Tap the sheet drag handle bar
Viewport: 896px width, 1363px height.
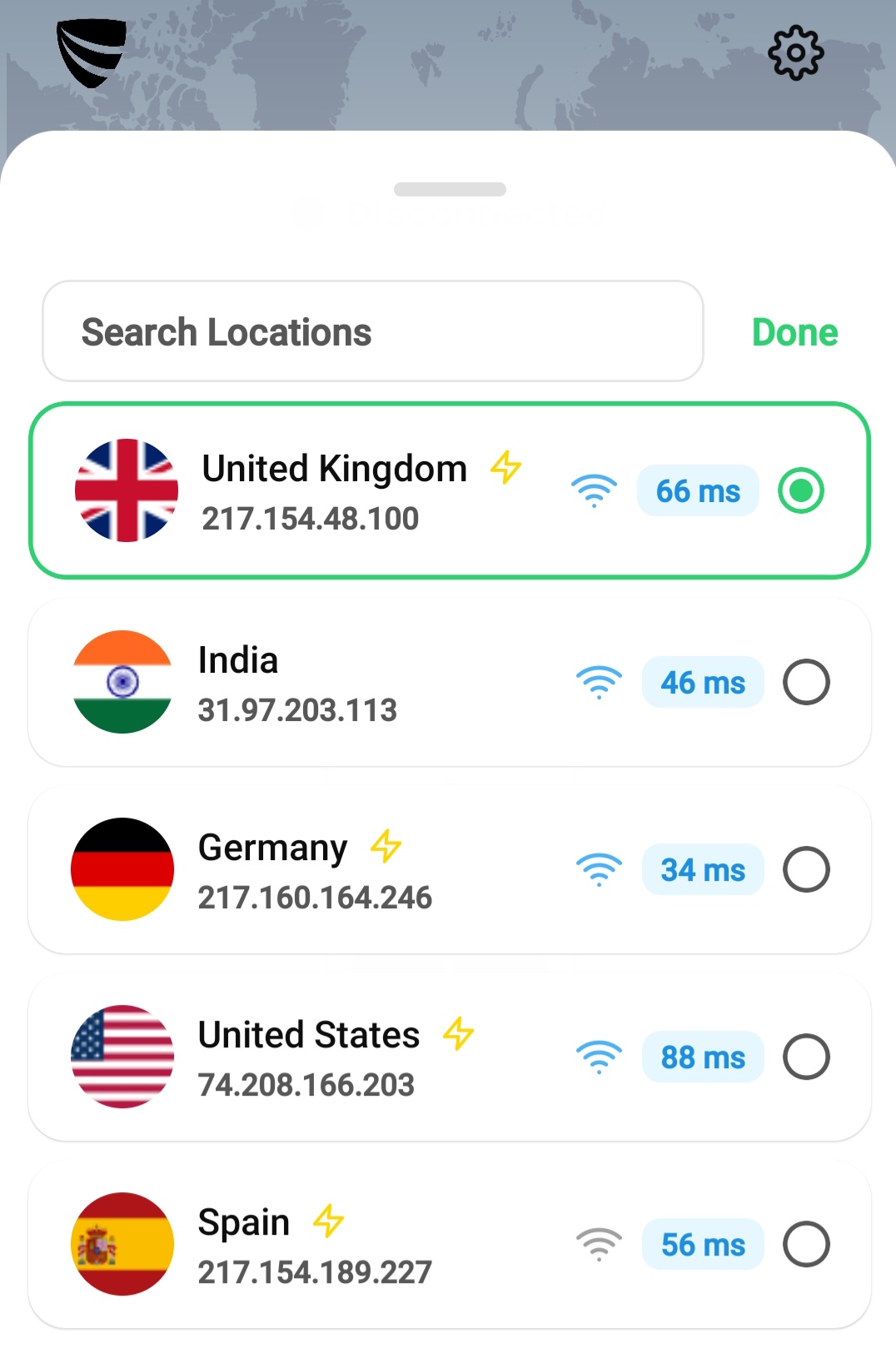point(448,189)
